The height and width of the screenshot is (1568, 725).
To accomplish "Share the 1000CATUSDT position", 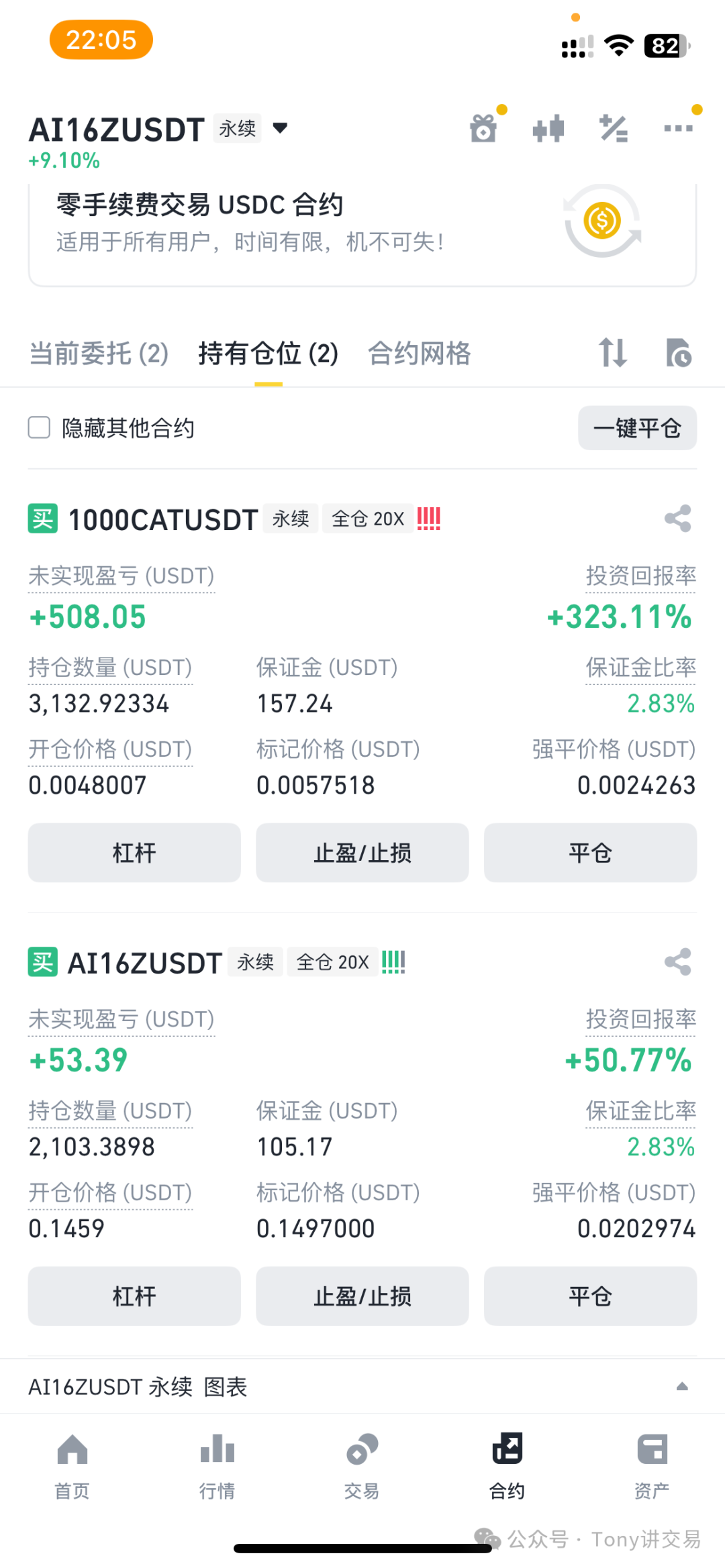I will (677, 518).
